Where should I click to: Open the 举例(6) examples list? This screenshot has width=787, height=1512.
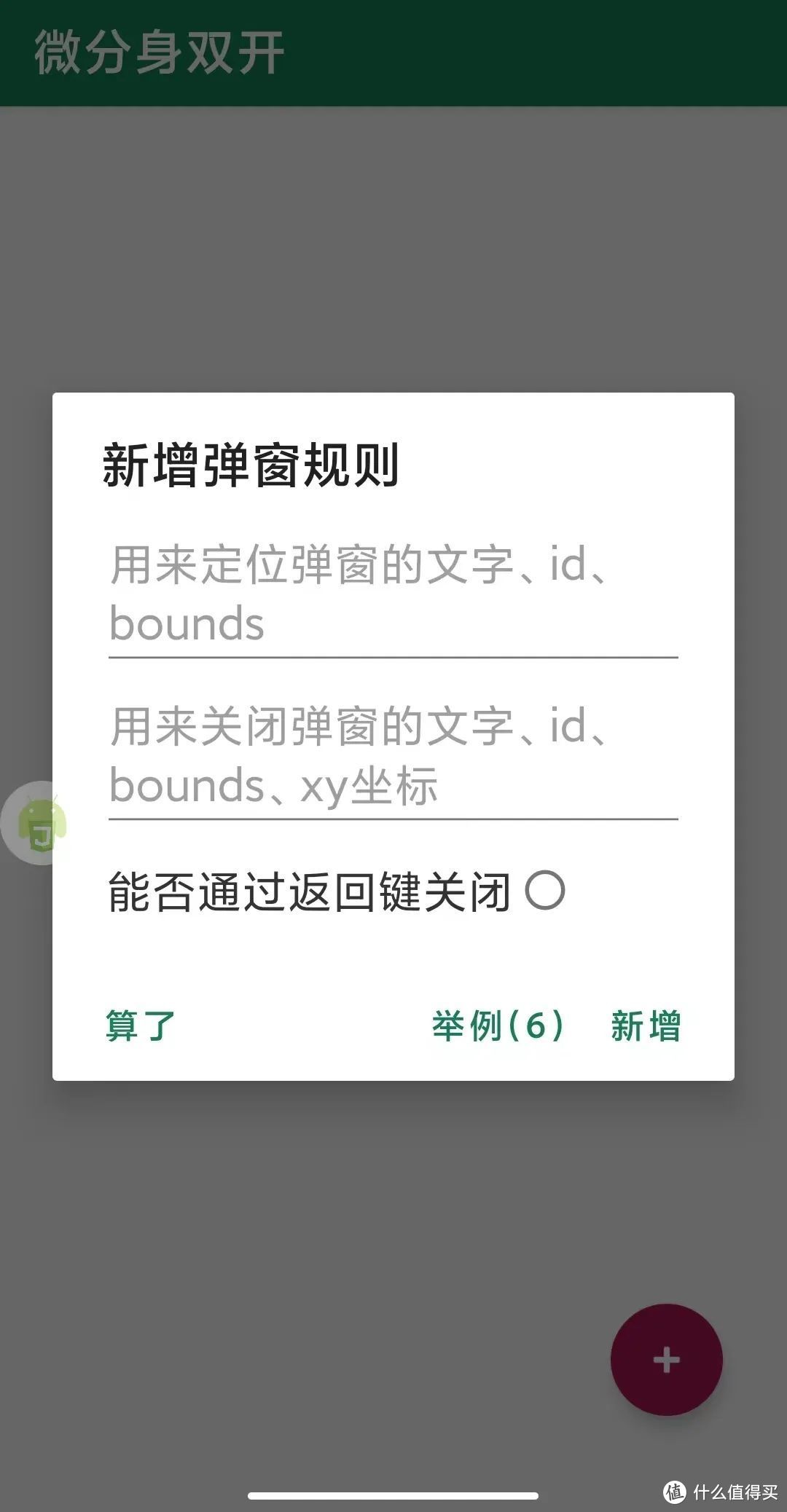tap(498, 1025)
